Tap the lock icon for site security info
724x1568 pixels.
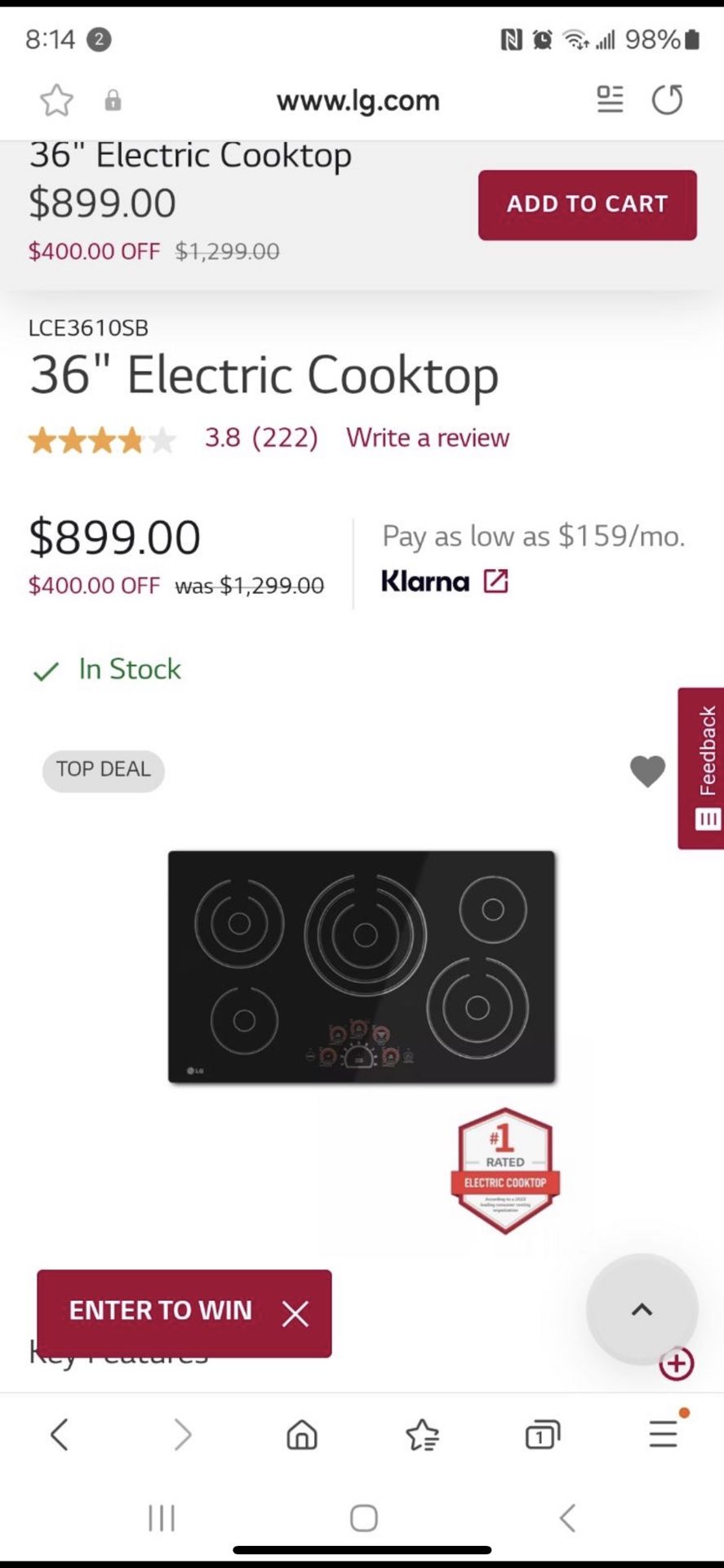113,100
